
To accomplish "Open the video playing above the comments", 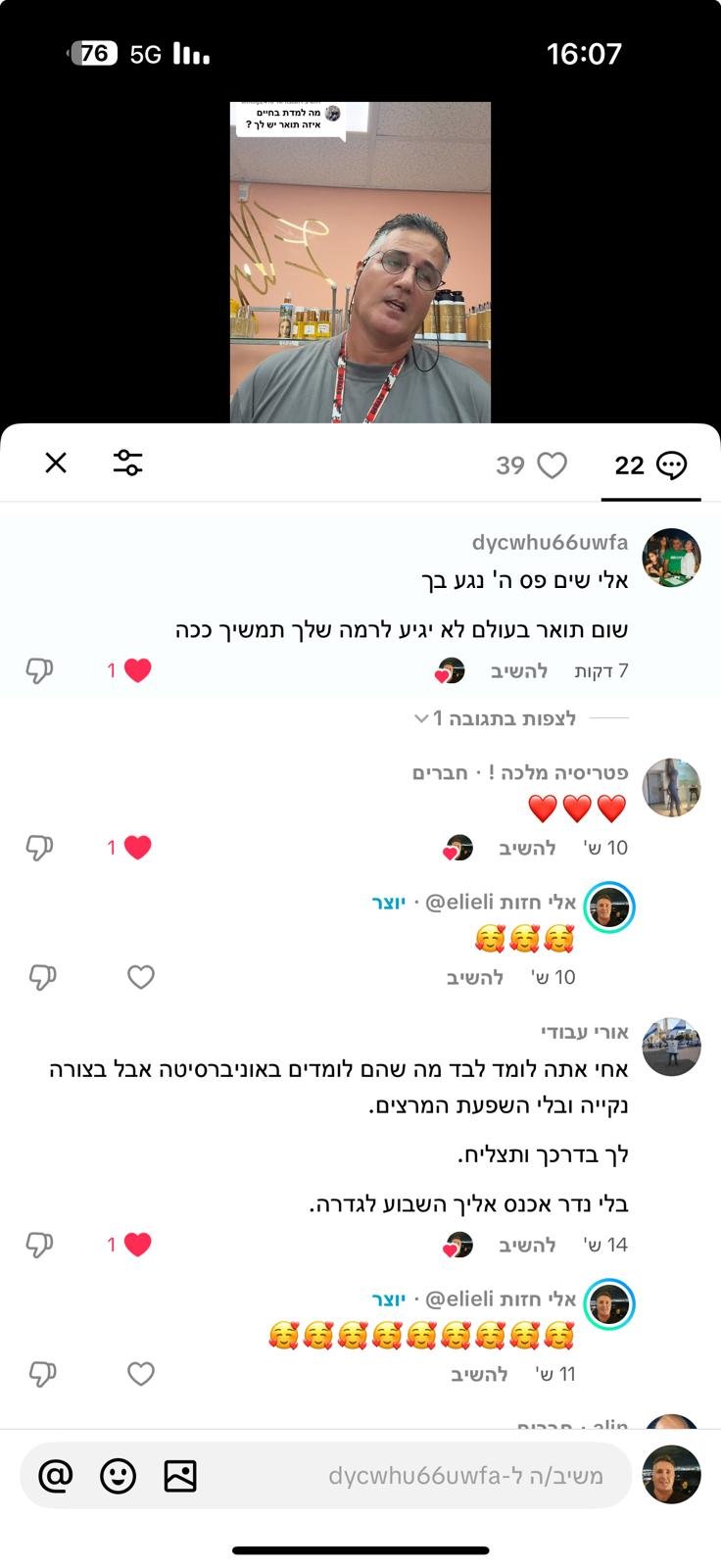I will [x=360, y=262].
